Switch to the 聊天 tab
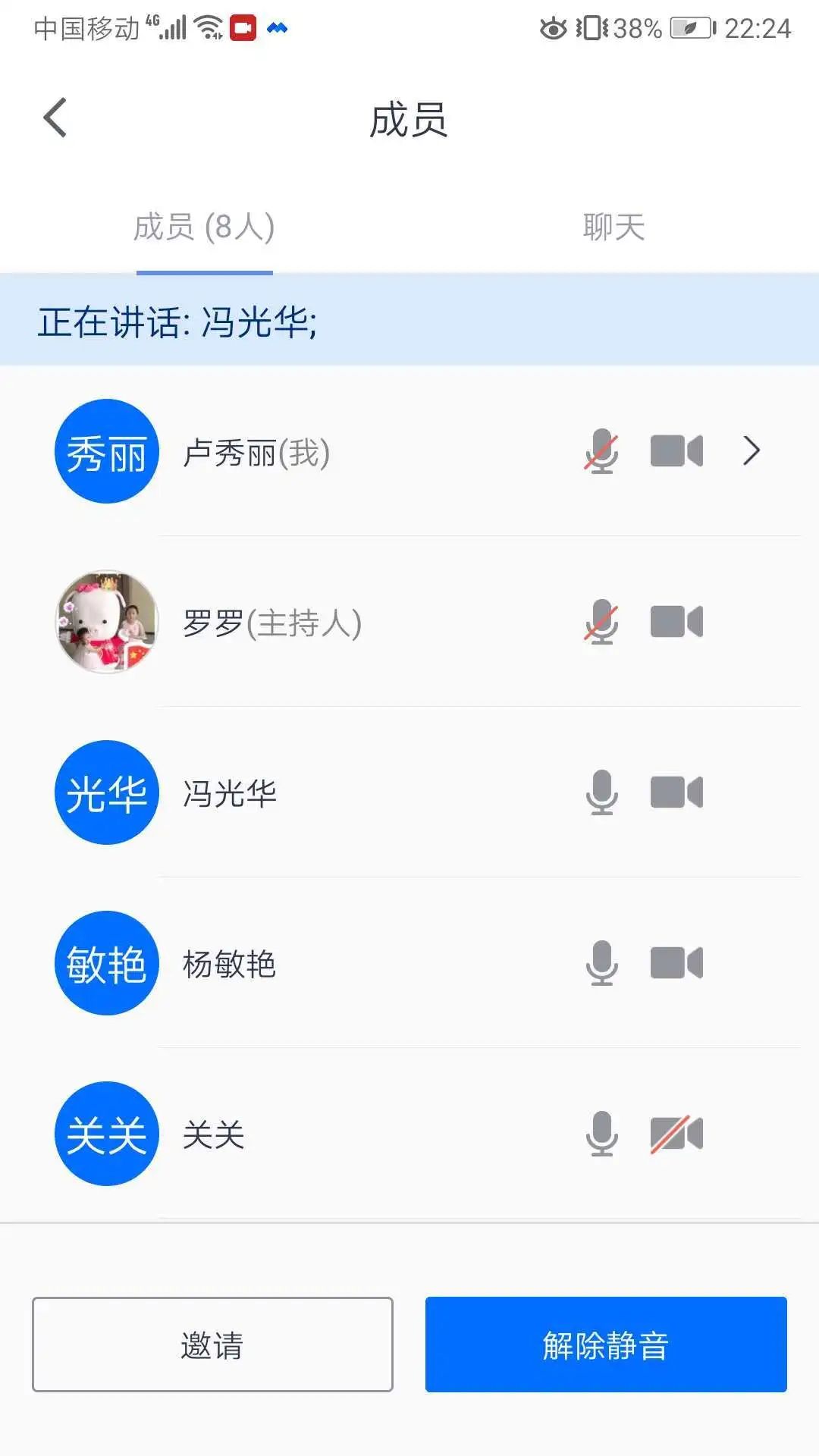Image resolution: width=819 pixels, height=1456 pixels. point(613,227)
